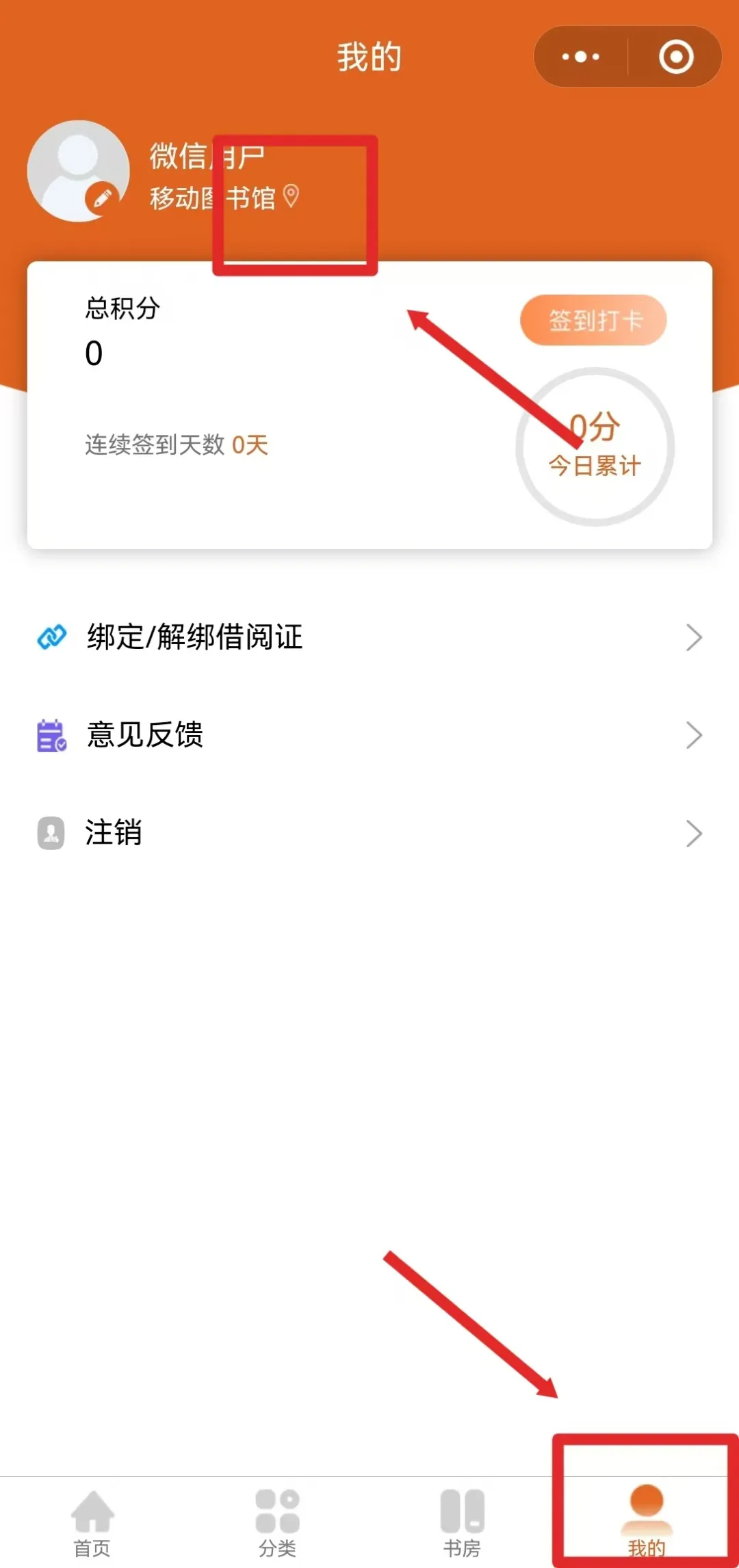Tap the library location selector
The width and height of the screenshot is (739, 1568).
[224, 198]
